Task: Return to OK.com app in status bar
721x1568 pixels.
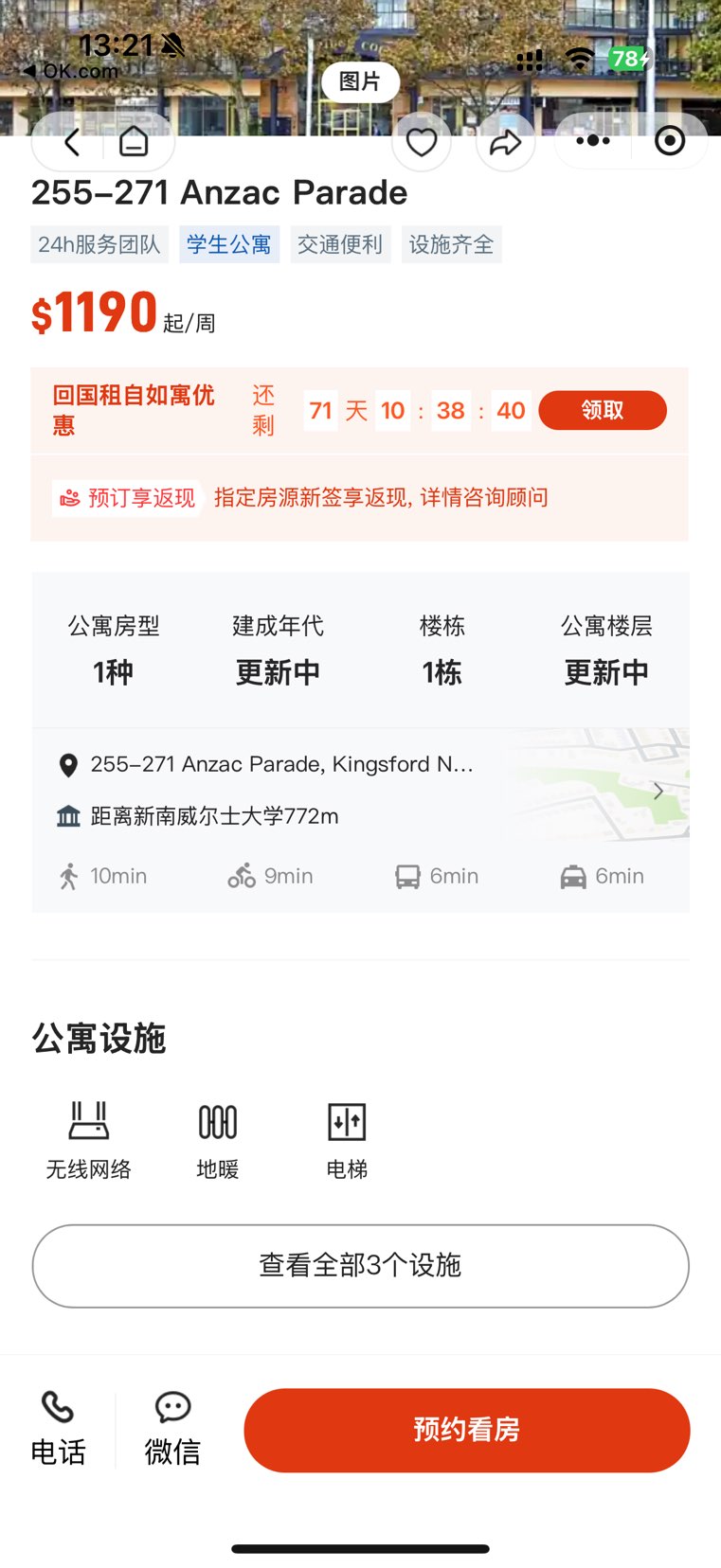Action: tap(71, 71)
